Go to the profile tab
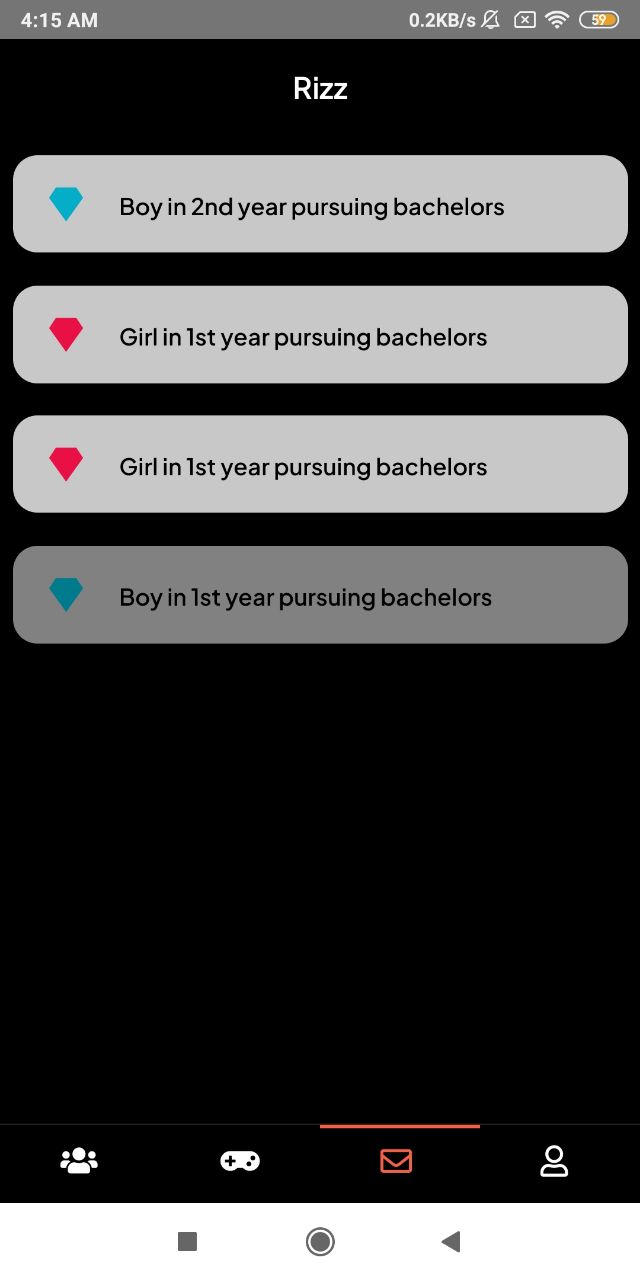 pos(554,1161)
